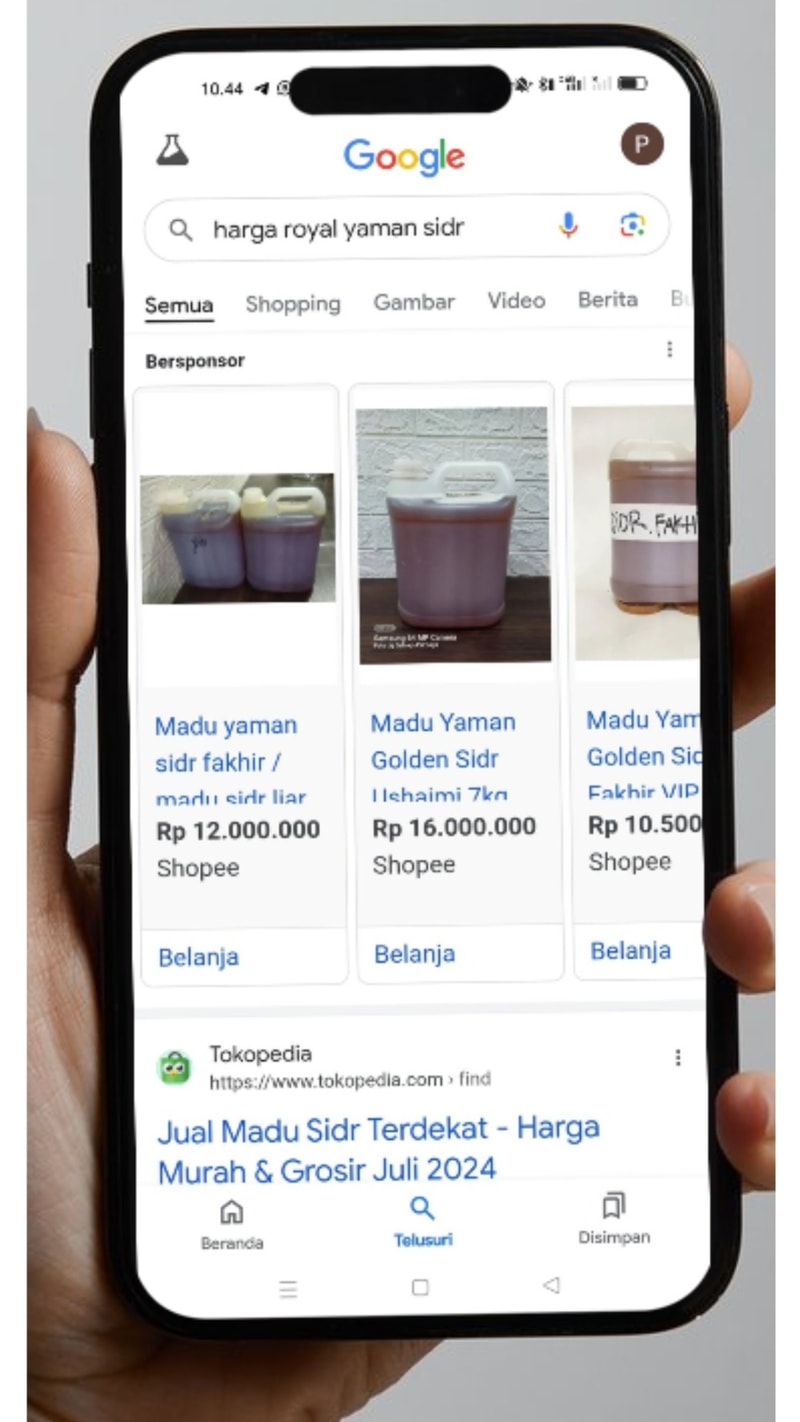Go to the Beranda tab
Image resolution: width=800 pixels, height=1422 pixels.
pyautogui.click(x=231, y=1224)
